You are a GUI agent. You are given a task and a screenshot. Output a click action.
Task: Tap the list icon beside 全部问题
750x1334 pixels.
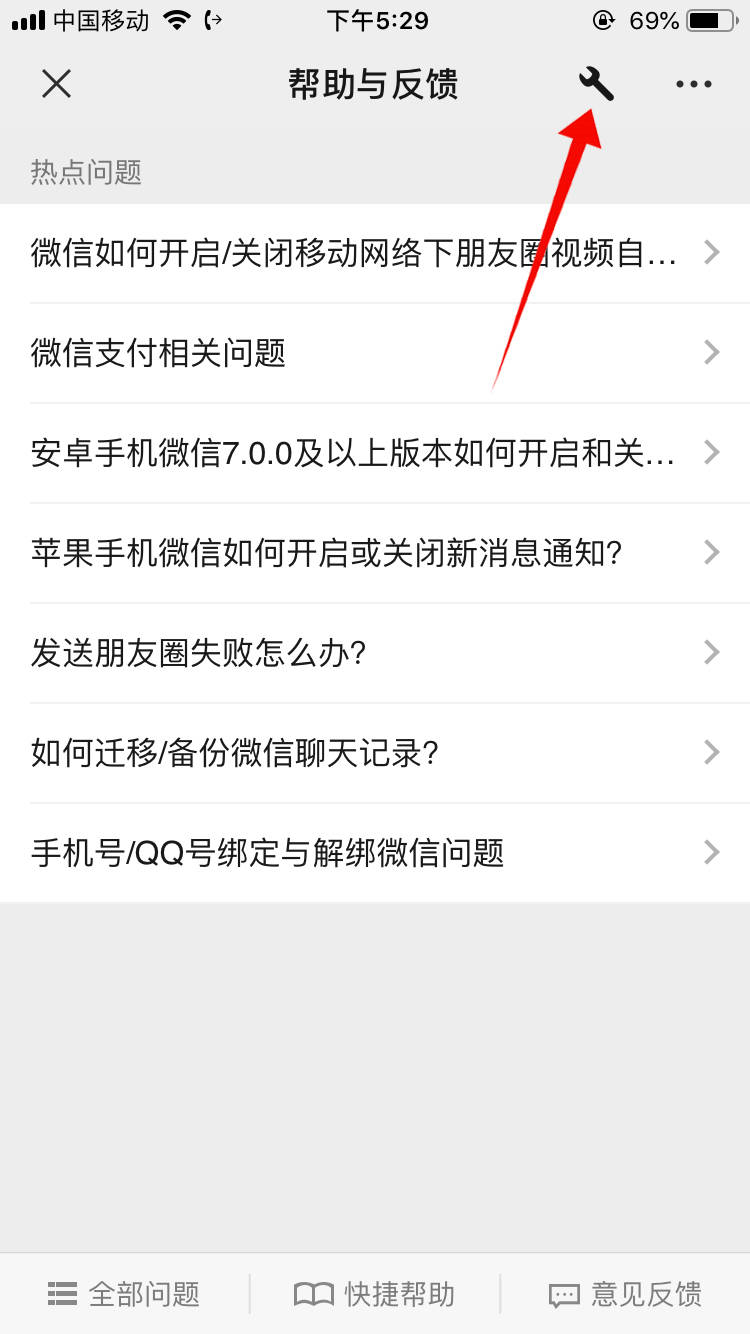click(61, 1293)
